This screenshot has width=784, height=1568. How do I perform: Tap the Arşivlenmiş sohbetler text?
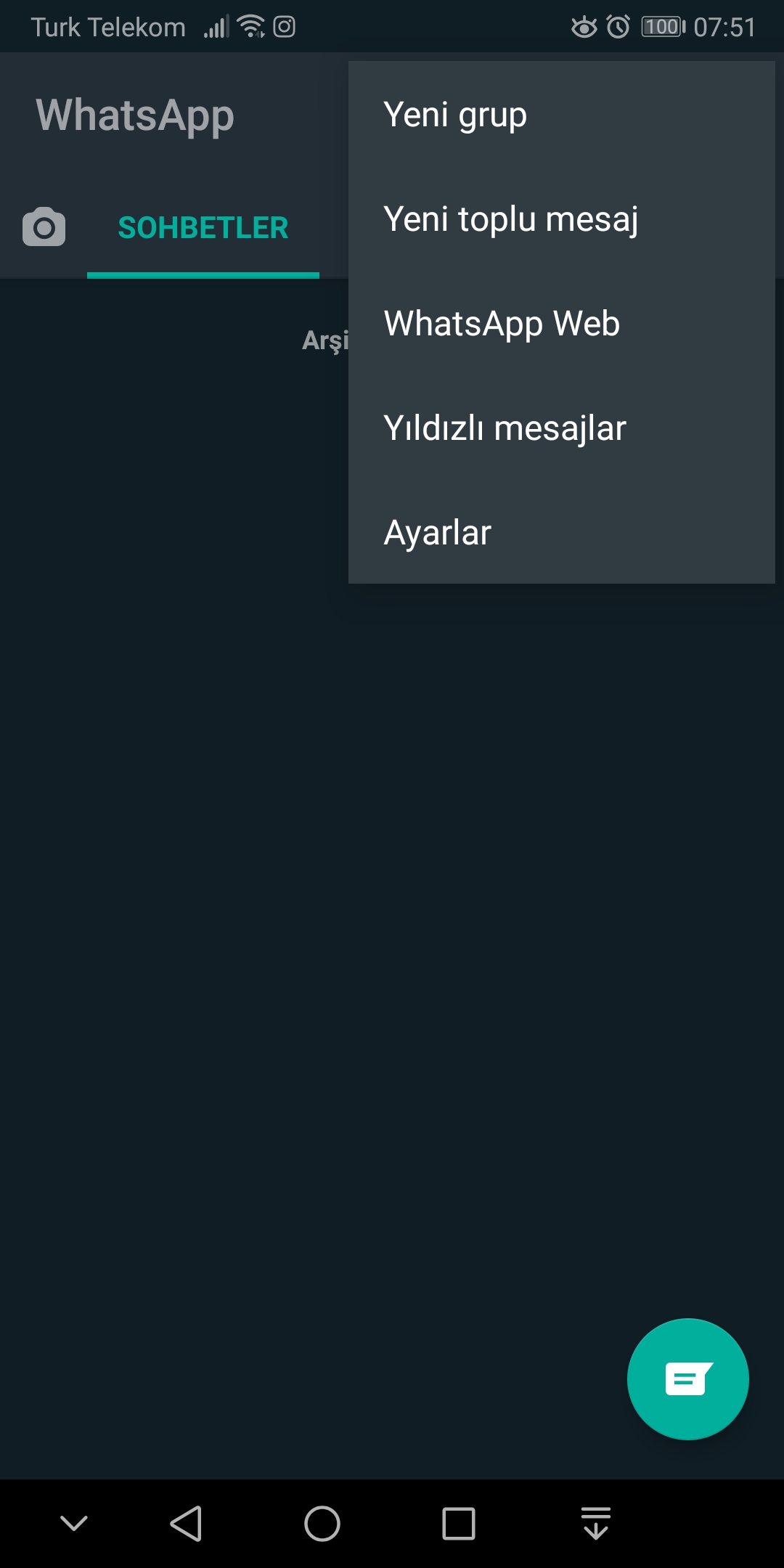[328, 340]
